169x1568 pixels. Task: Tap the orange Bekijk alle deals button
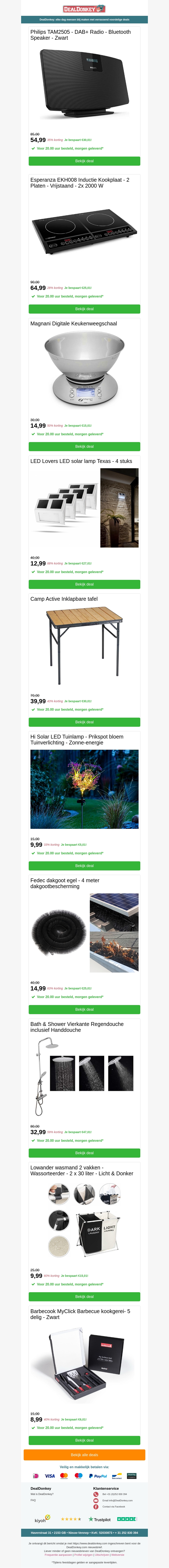[84, 1455]
